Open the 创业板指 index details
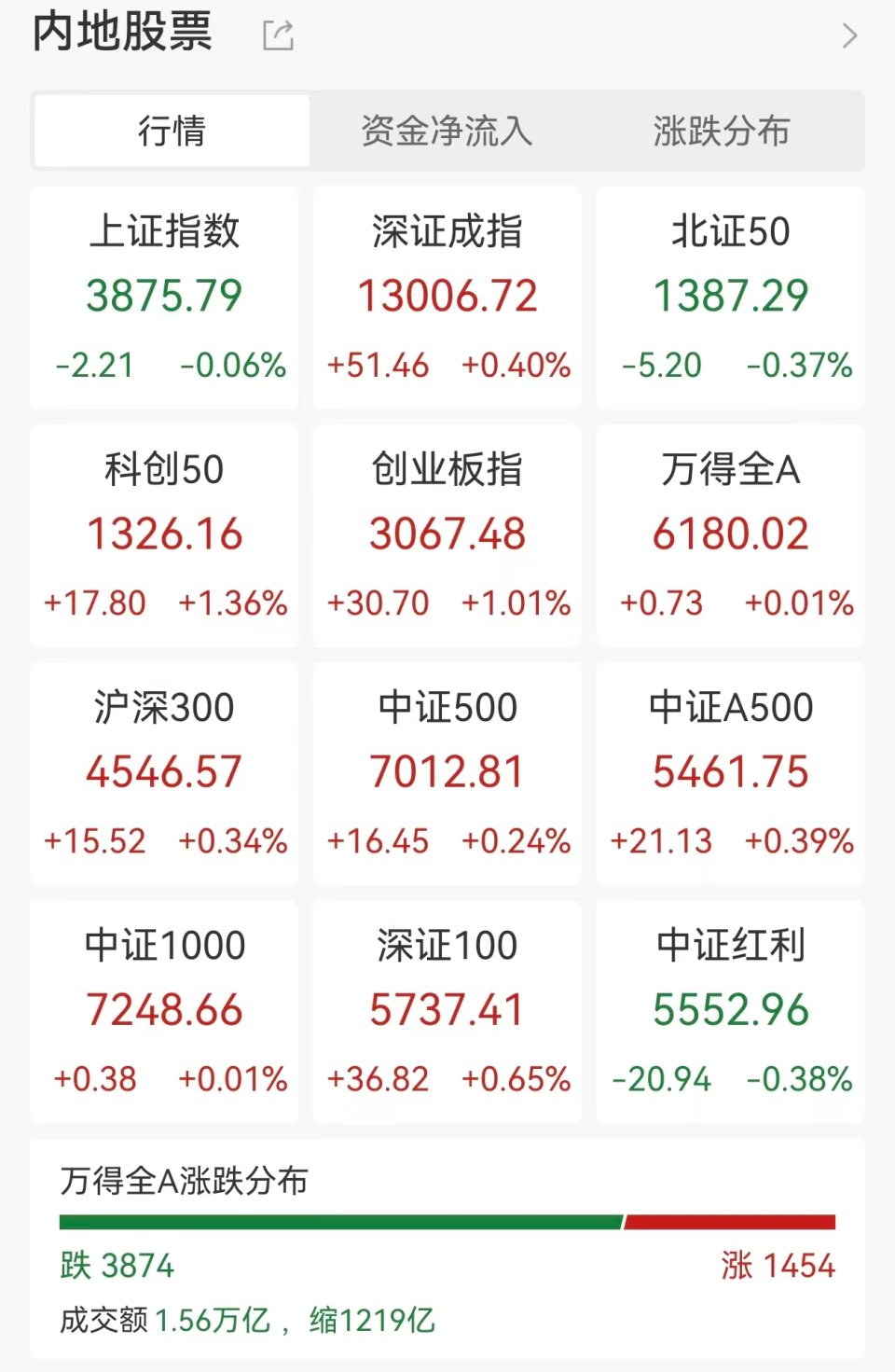Image resolution: width=895 pixels, height=1372 pixels. pyautogui.click(x=447, y=534)
